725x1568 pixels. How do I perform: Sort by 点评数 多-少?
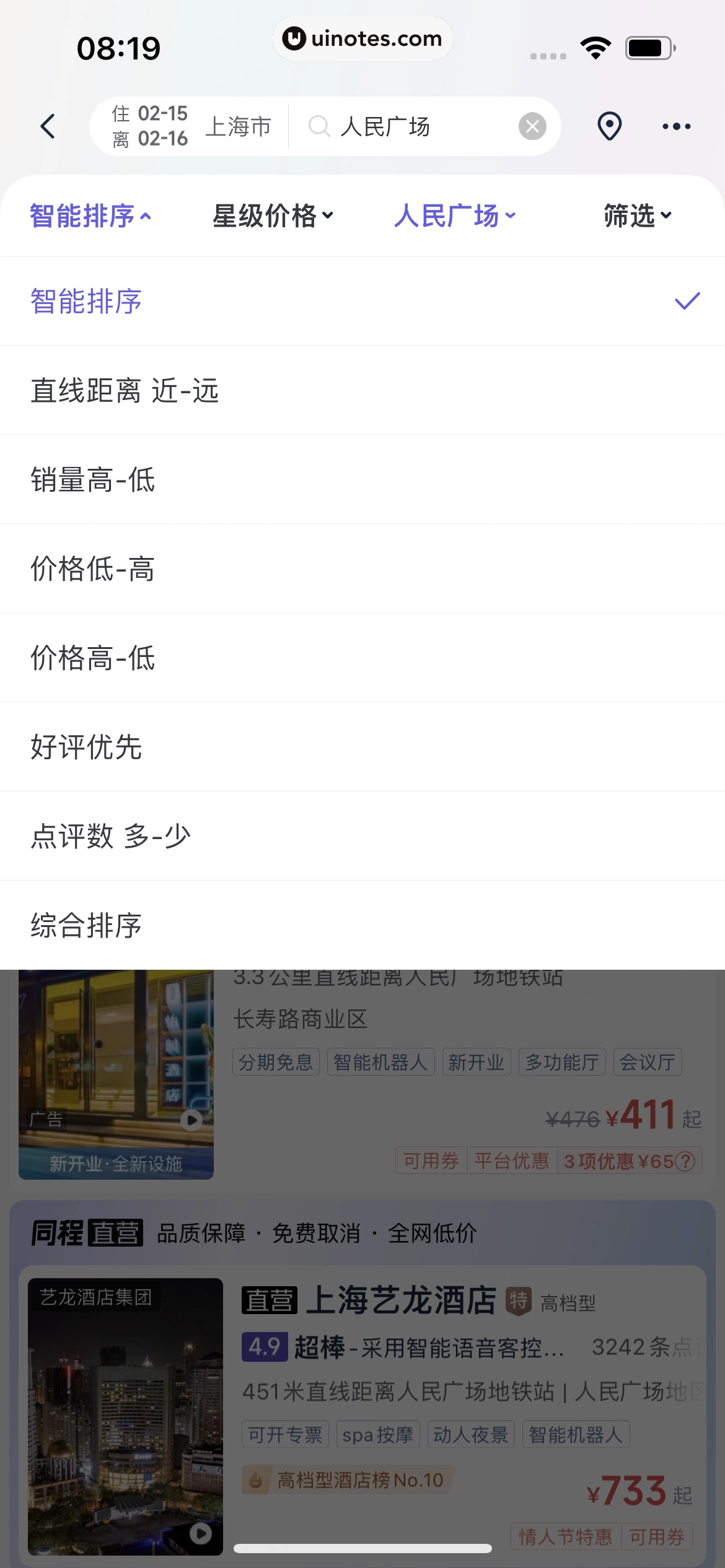pyautogui.click(x=362, y=836)
